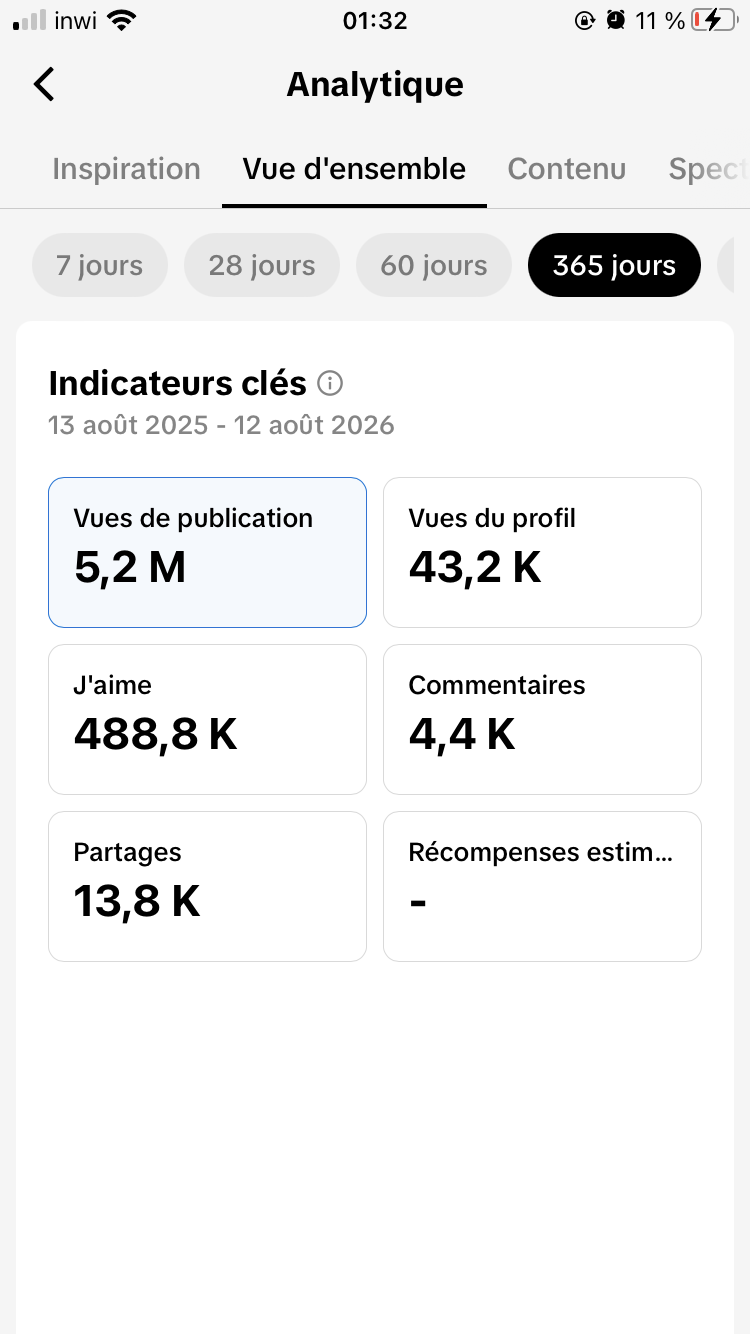Viewport: 750px width, 1334px height.
Task: Open the Vues du profil card
Action: 542,552
